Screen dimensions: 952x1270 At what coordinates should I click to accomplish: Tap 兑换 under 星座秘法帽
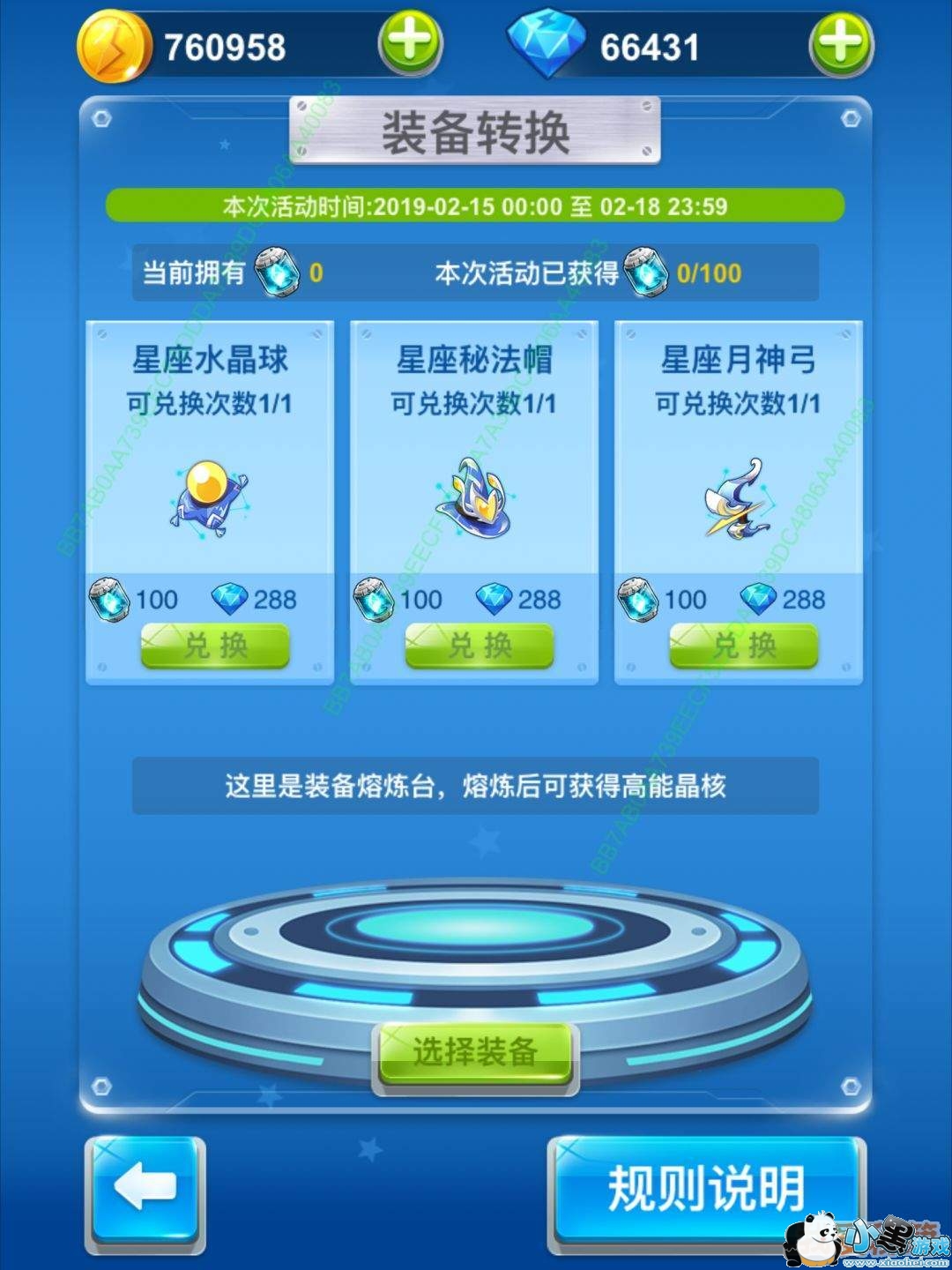480,646
